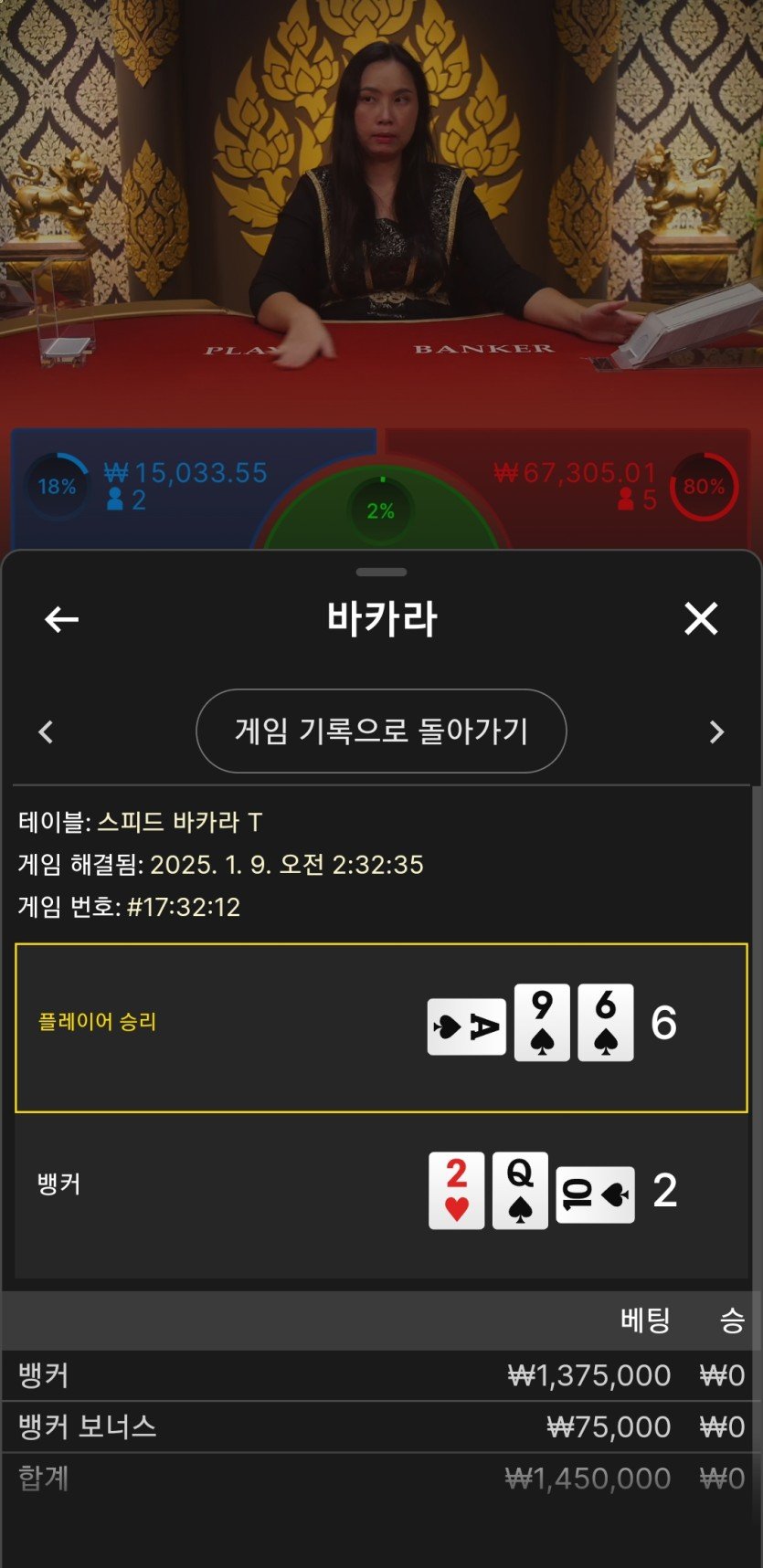View the previous game record
This screenshot has width=763, height=1568.
tap(47, 731)
